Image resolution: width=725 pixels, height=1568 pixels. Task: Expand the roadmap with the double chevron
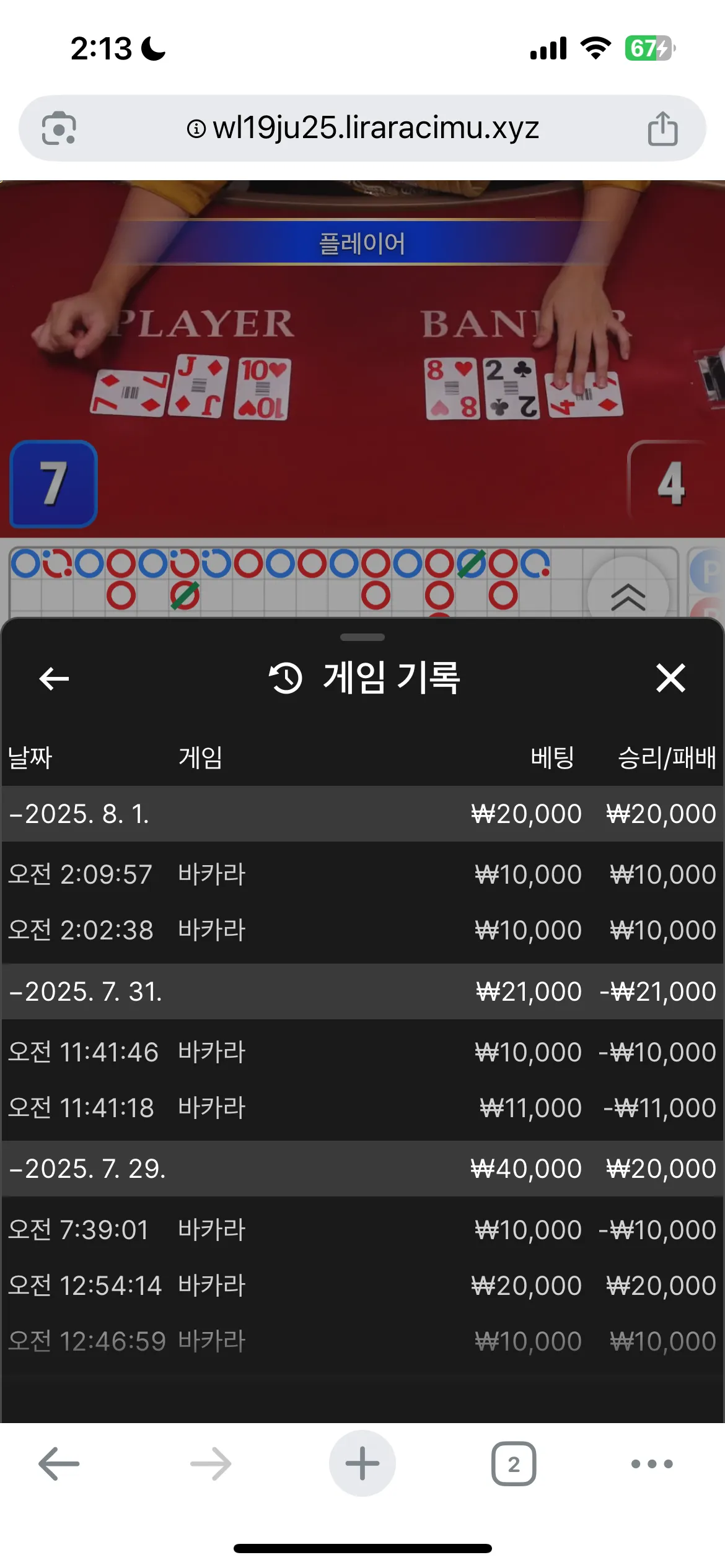[628, 596]
